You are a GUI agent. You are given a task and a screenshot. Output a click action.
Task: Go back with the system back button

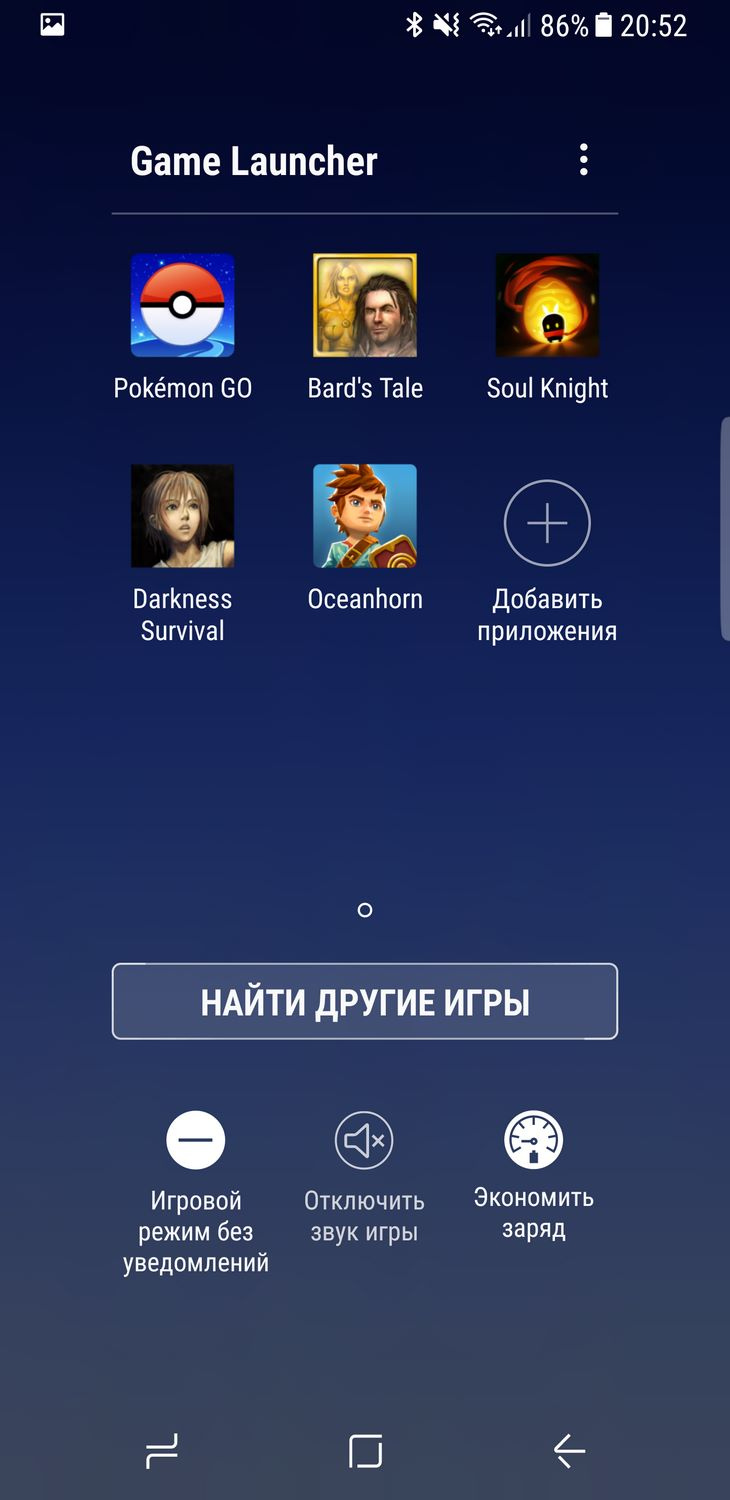point(569,1451)
